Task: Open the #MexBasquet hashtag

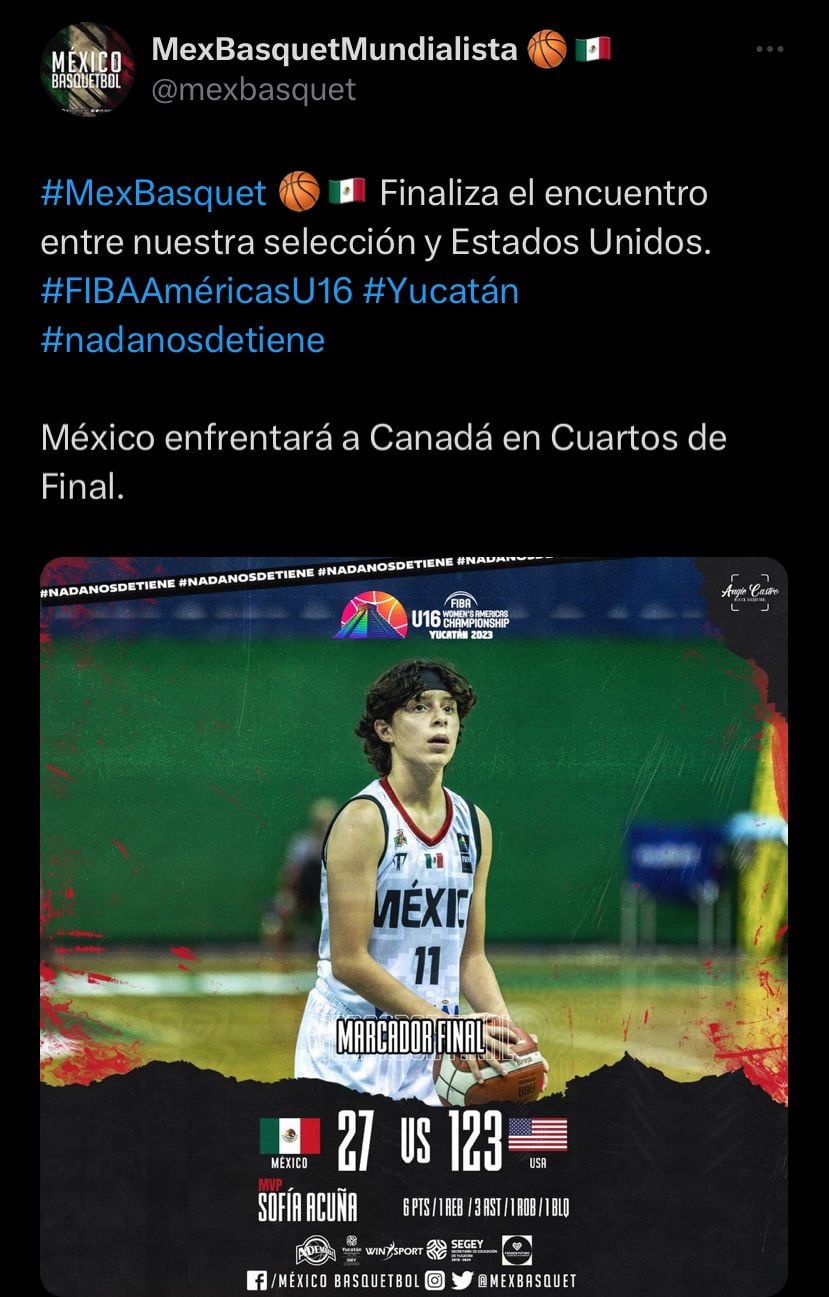Action: [x=154, y=192]
